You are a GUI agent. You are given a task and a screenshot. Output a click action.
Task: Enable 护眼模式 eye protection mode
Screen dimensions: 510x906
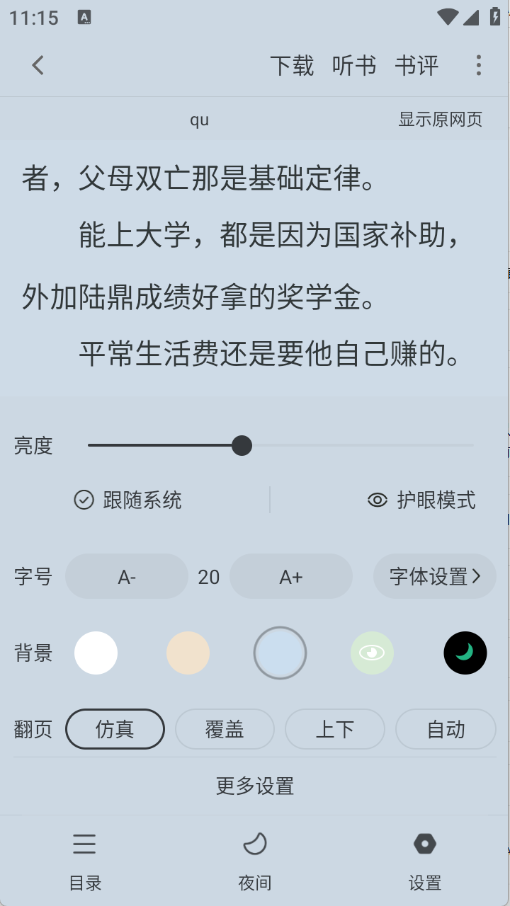[422, 500]
